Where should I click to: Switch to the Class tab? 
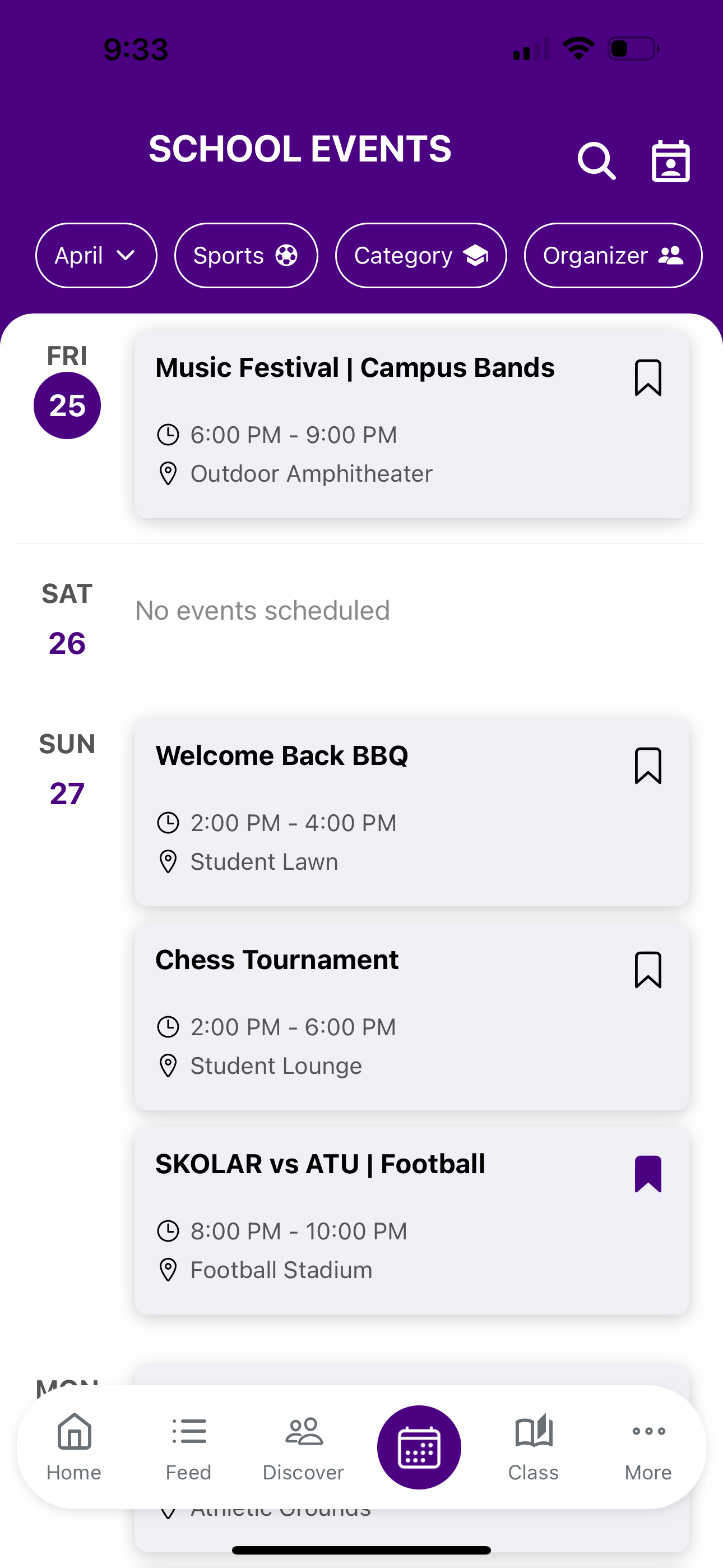[533, 1446]
